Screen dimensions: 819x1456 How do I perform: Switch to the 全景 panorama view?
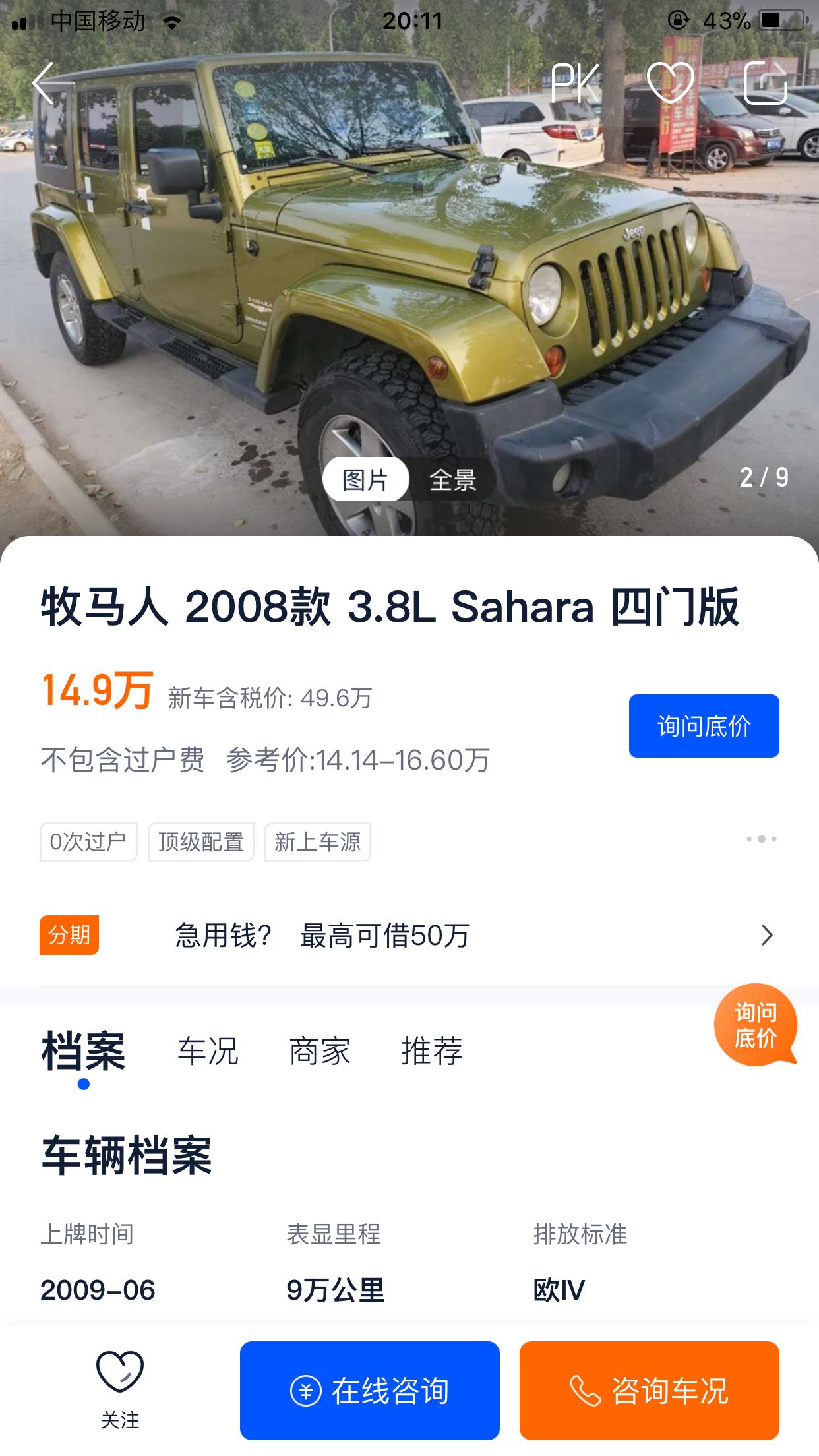[452, 479]
